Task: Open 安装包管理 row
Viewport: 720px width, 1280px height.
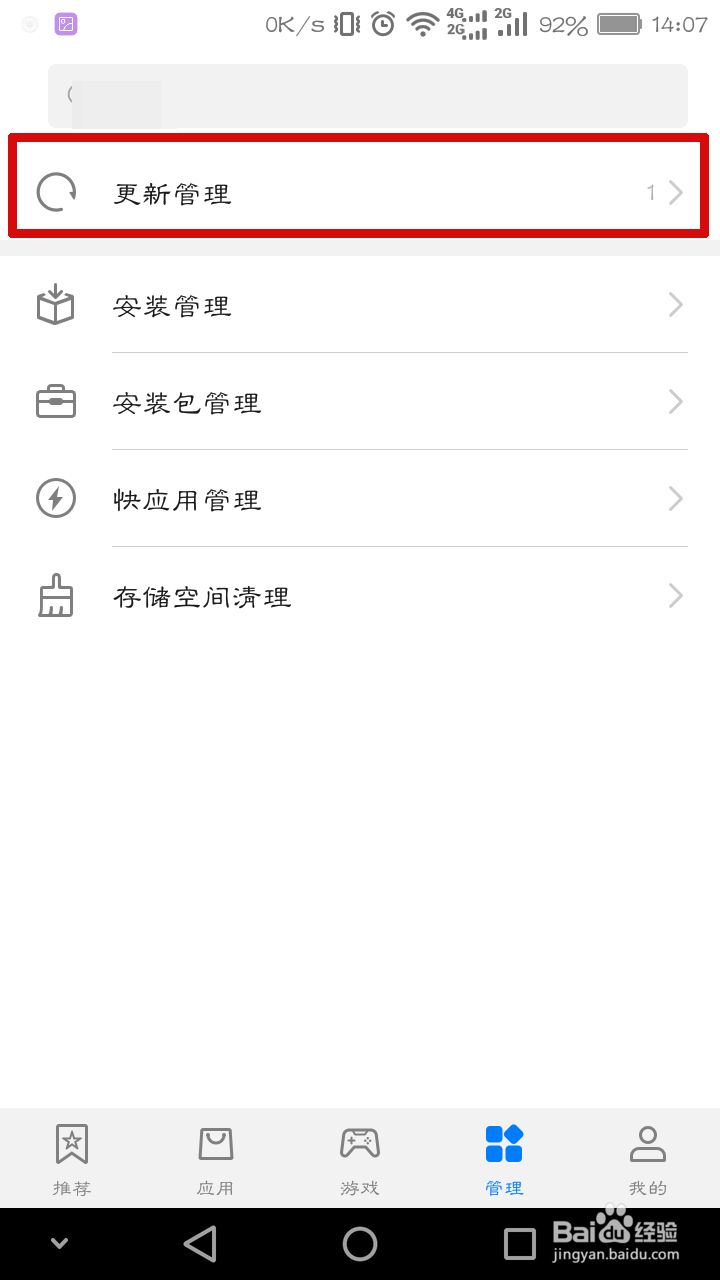Action: (x=360, y=402)
